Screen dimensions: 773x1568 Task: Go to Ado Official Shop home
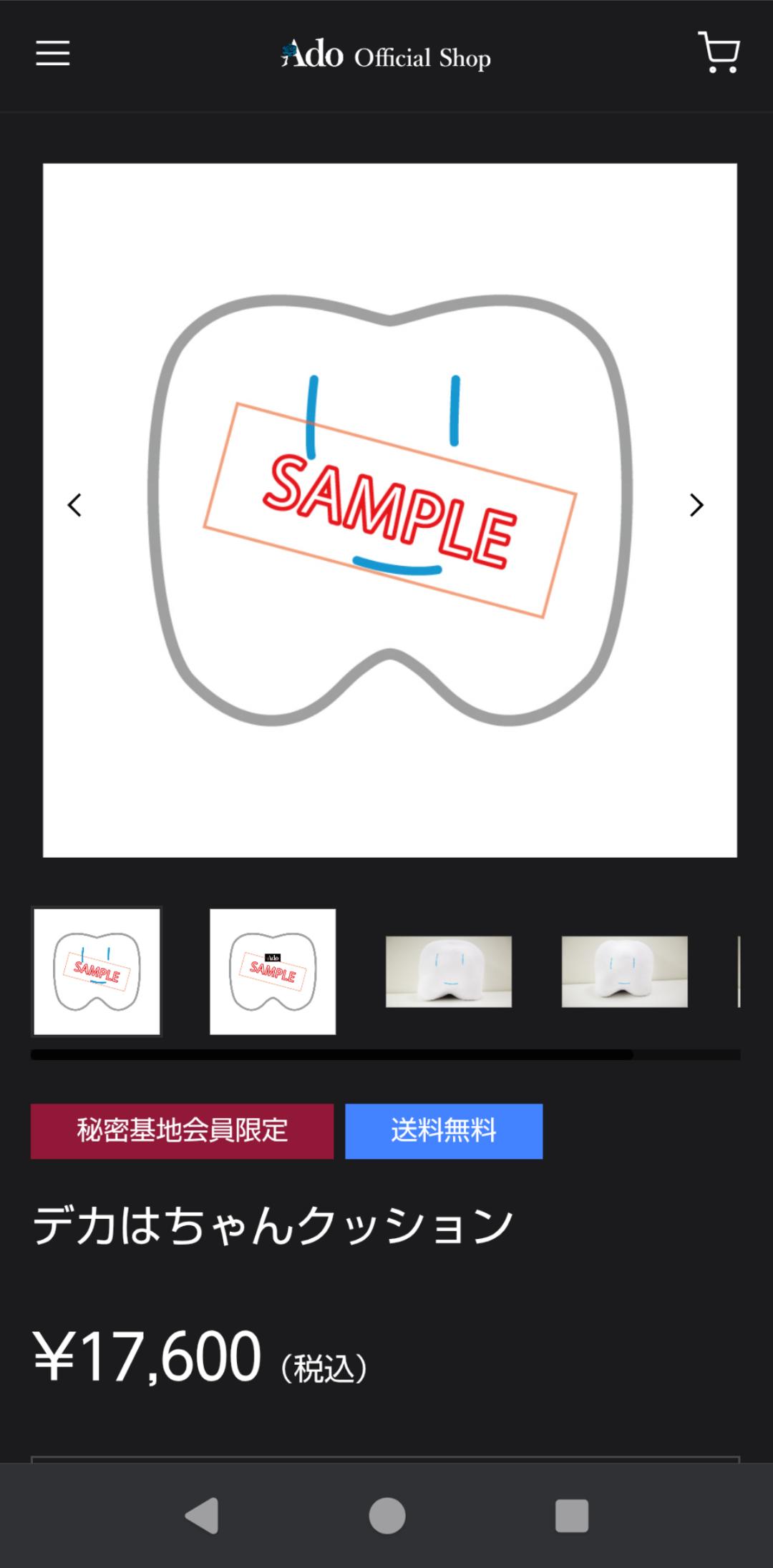pos(386,56)
